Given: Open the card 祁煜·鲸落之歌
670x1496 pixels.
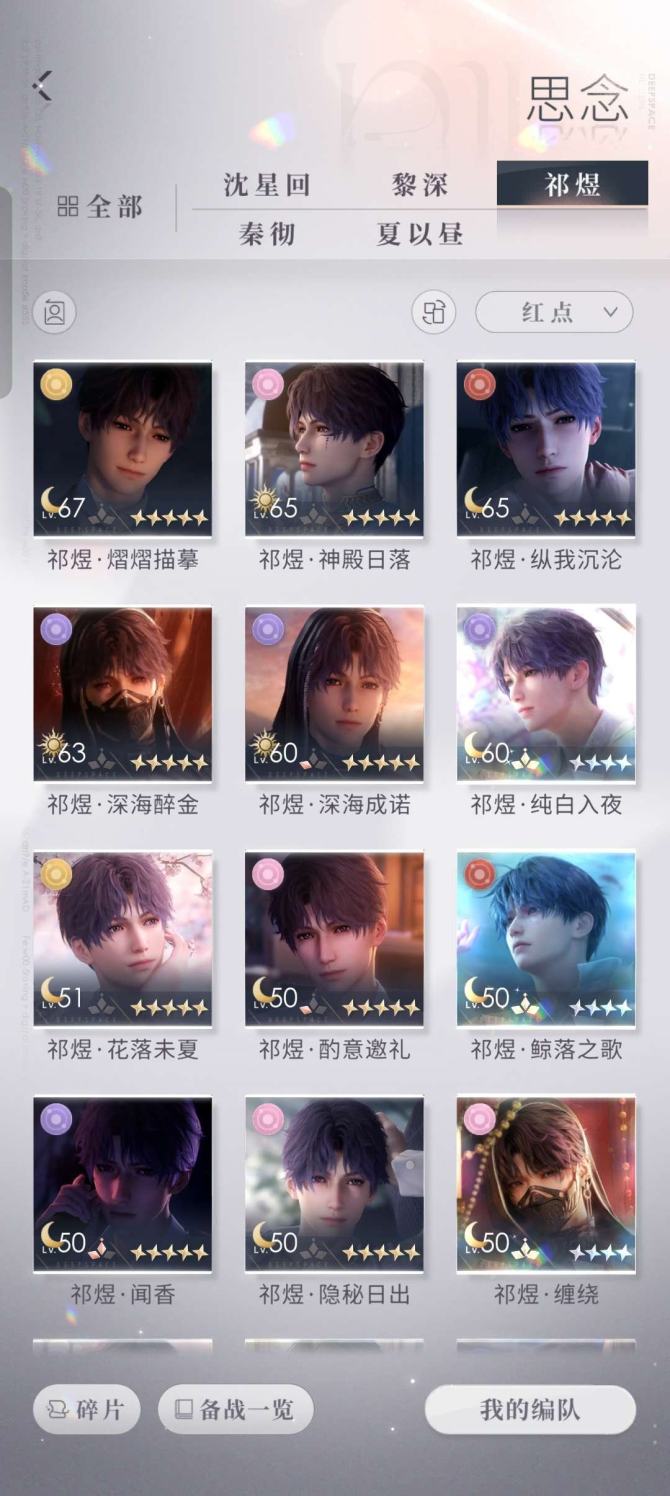Looking at the screenshot, I should coord(546,939).
